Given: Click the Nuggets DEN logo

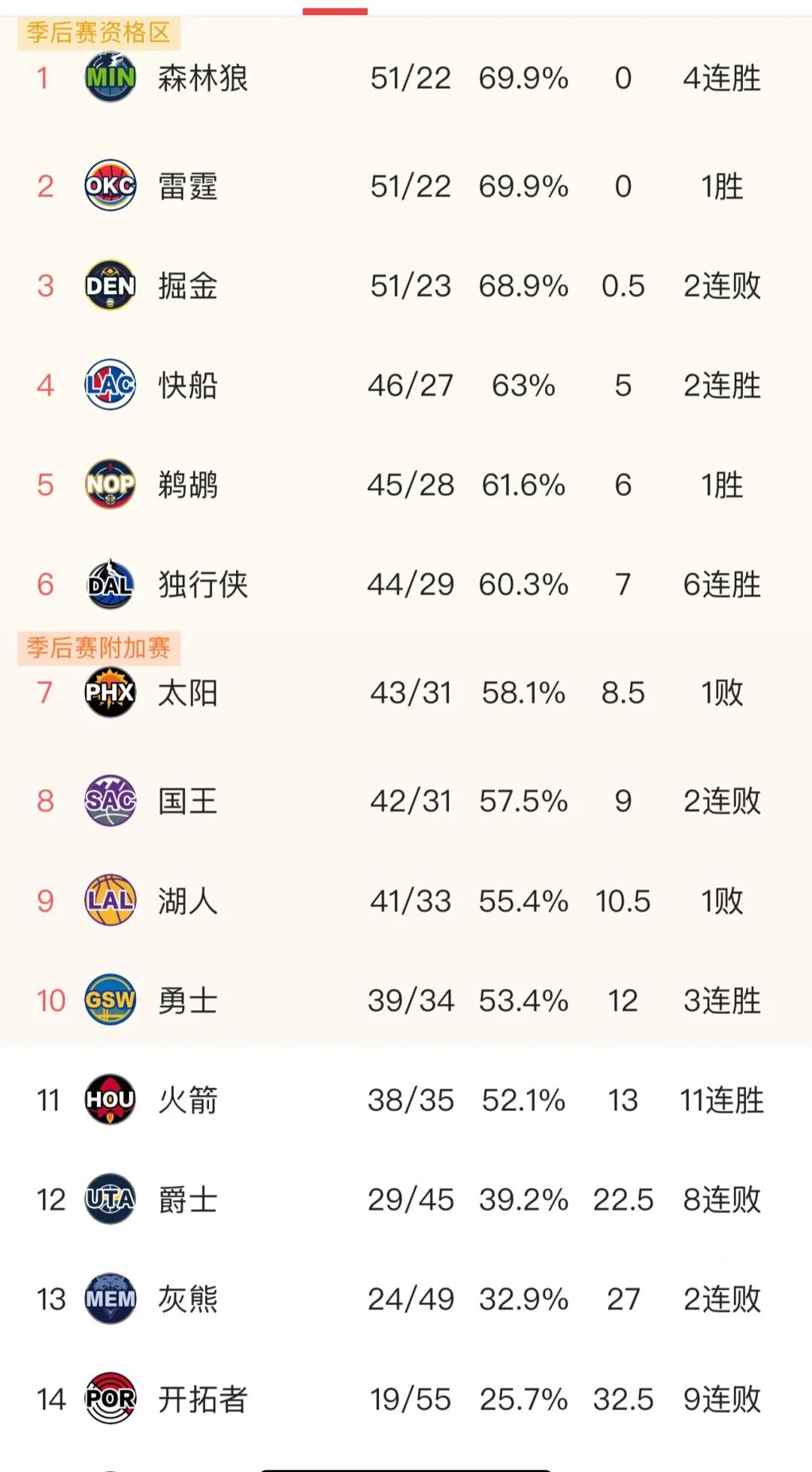Looking at the screenshot, I should [110, 286].
